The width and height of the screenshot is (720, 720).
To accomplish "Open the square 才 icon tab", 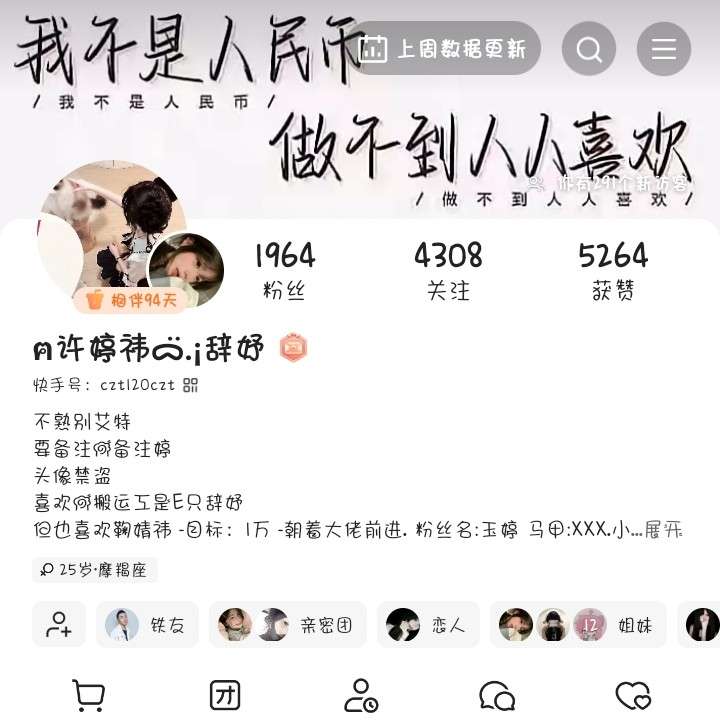I will [x=225, y=695].
